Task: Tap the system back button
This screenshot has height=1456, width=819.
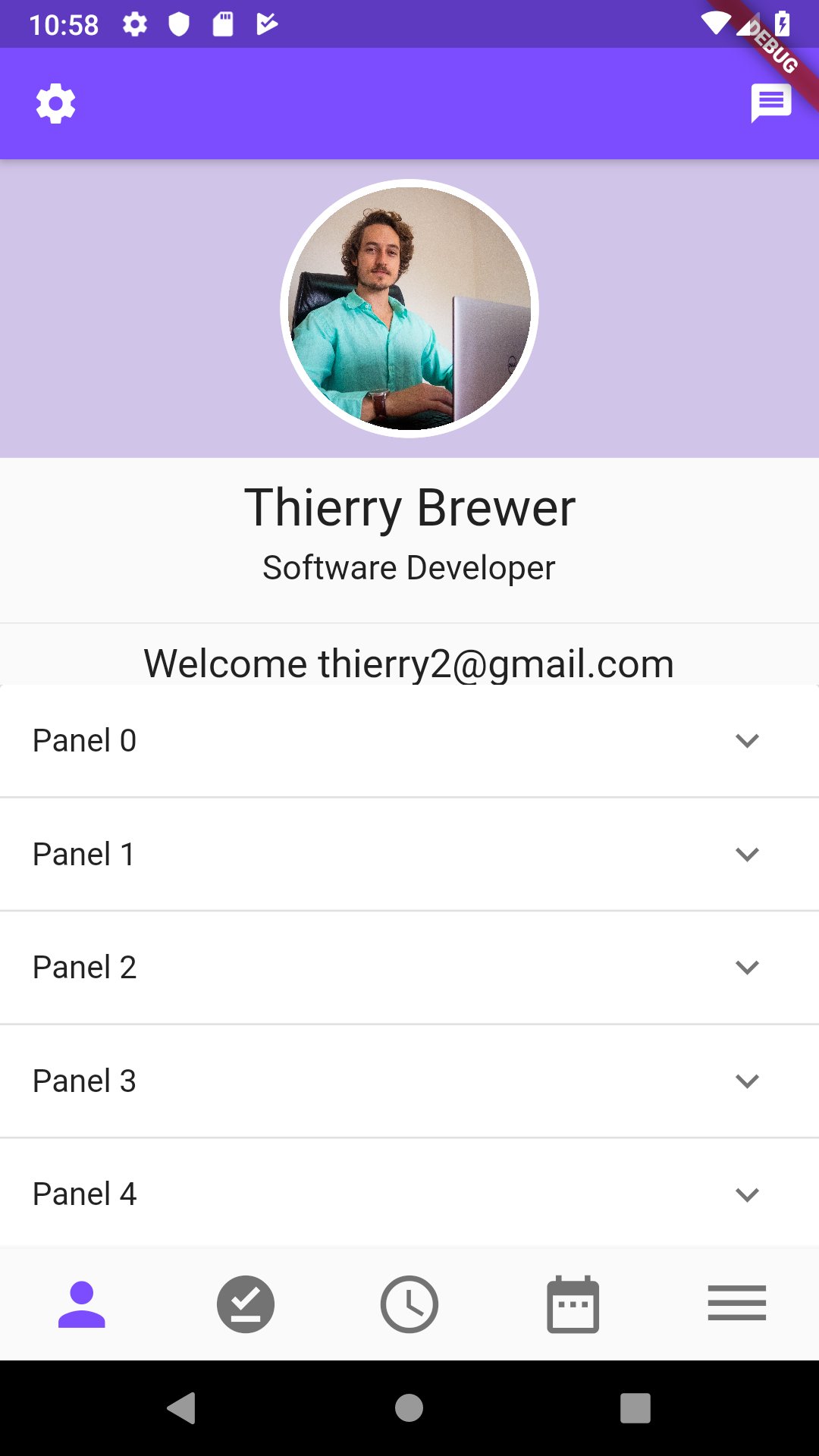Action: 182,1408
